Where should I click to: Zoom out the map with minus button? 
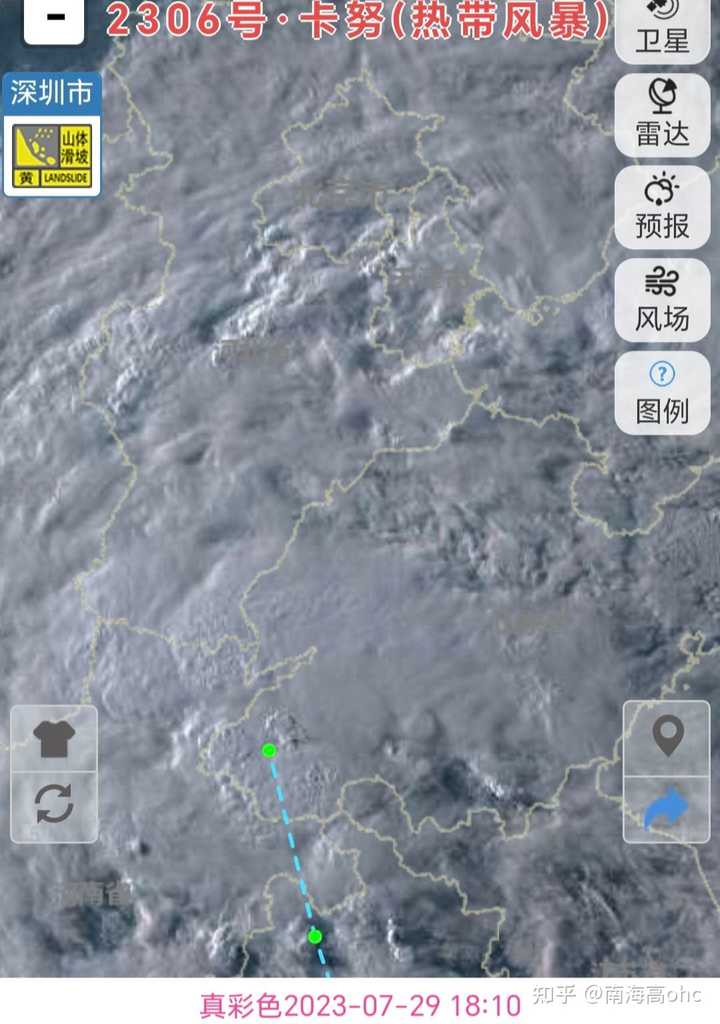(54, 20)
